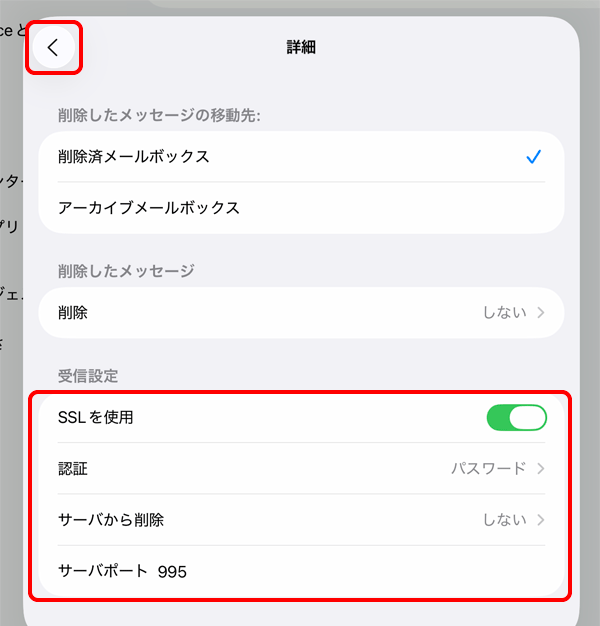The image size is (600, 626).
Task: Open the 認証 setting
Action: [x=300, y=468]
